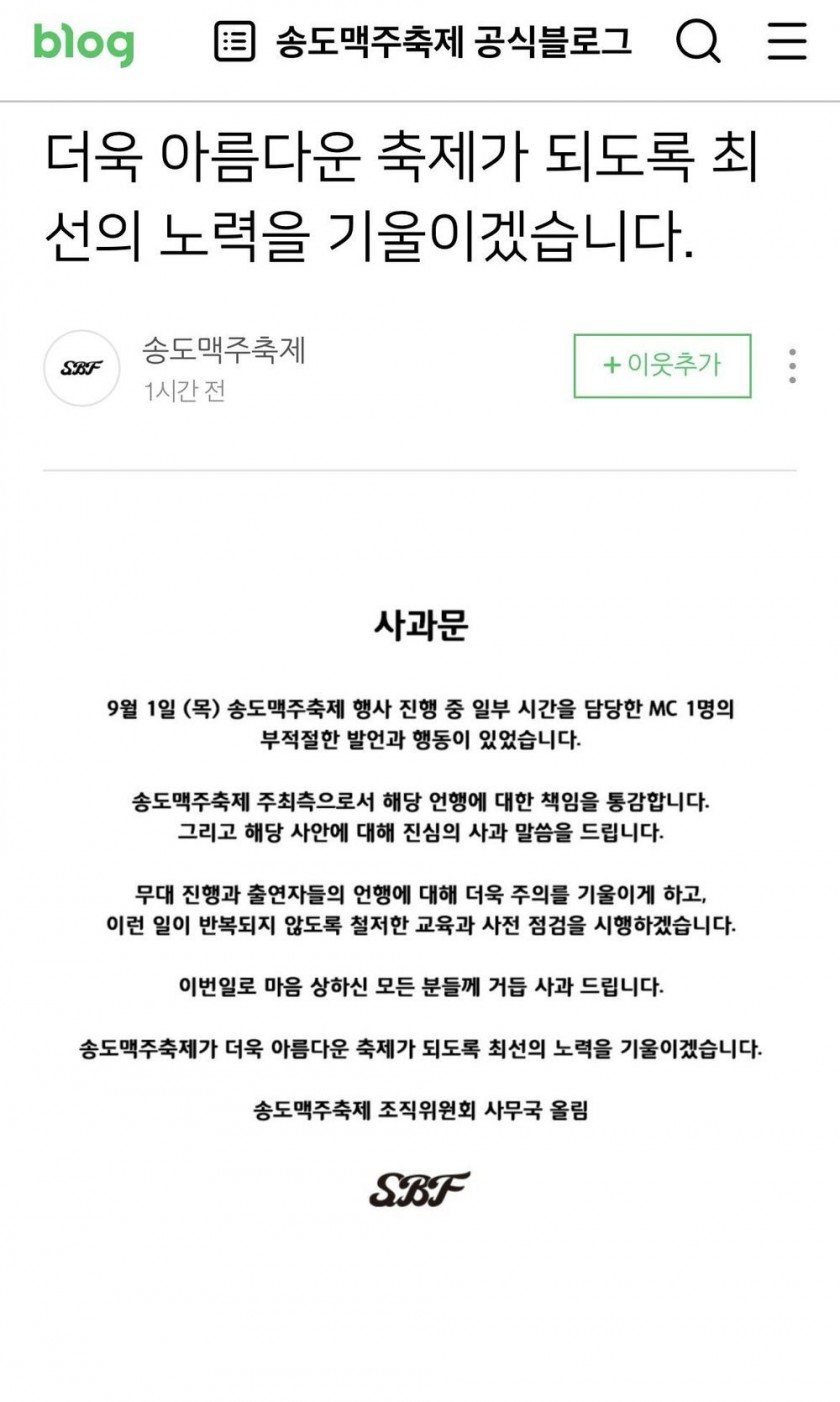Image resolution: width=840 pixels, height=1402 pixels.
Task: Open blog search
Action: (x=698, y=42)
